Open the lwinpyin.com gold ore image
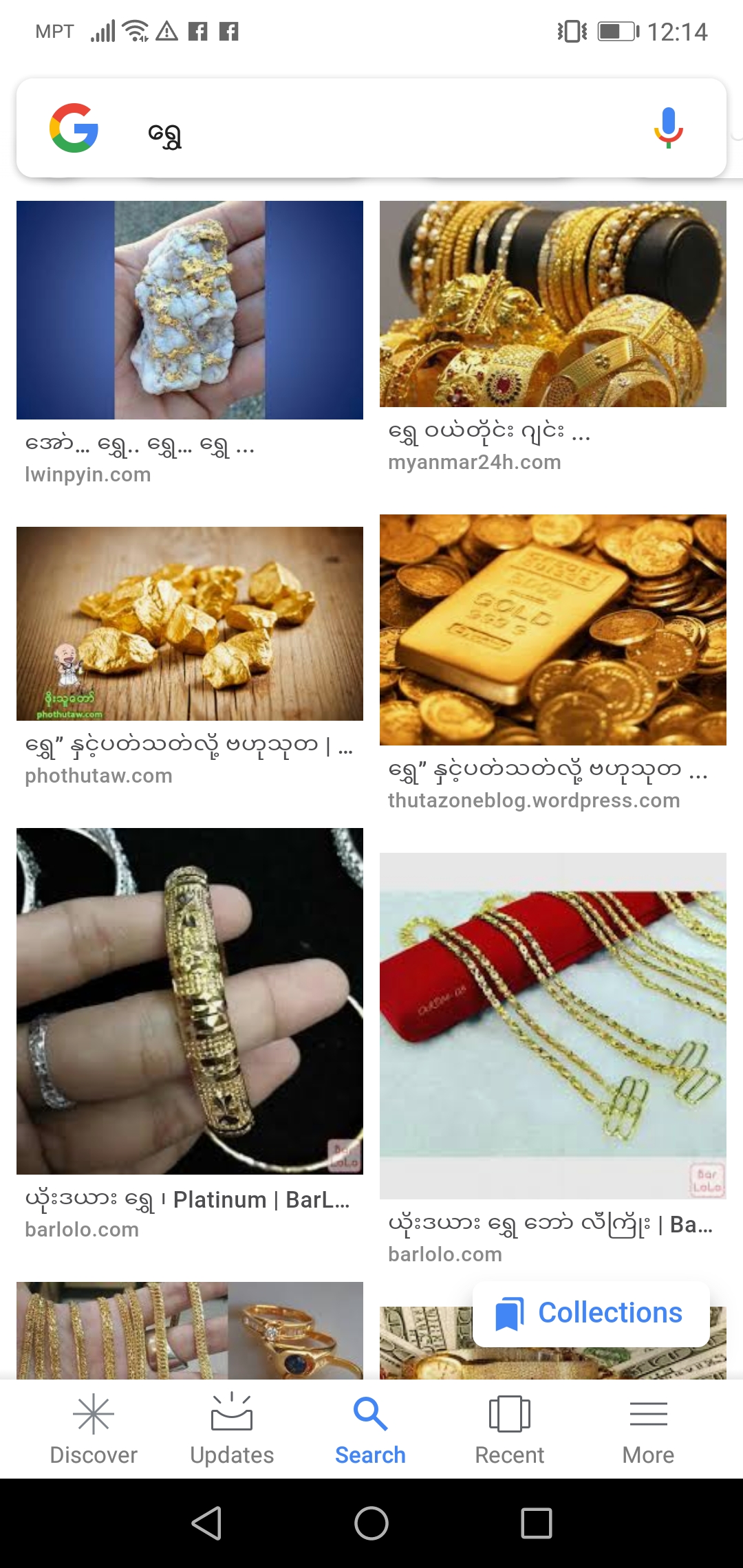743x1568 pixels. click(190, 310)
